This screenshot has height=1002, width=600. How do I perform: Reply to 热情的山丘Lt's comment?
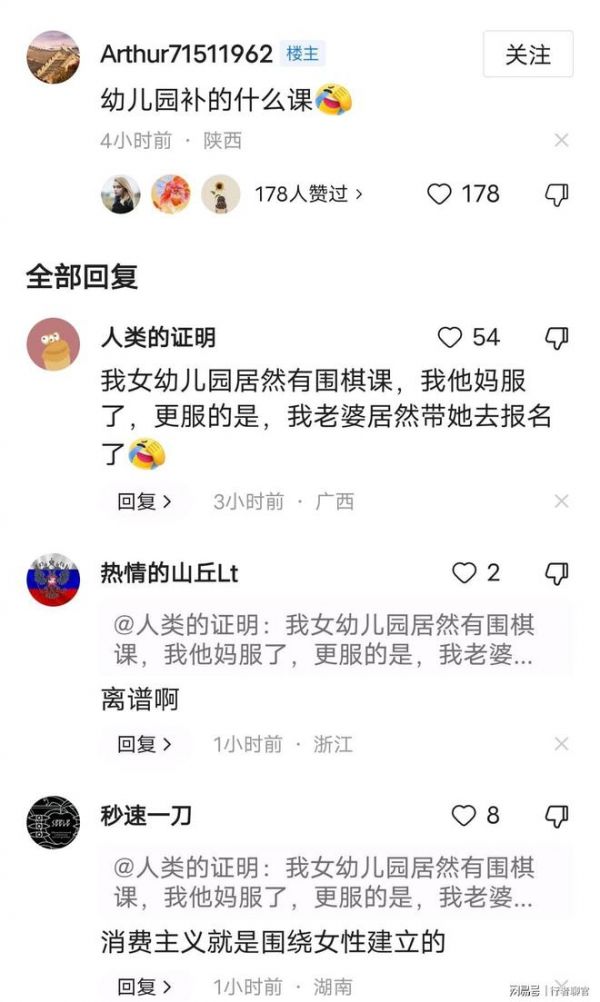(x=144, y=745)
